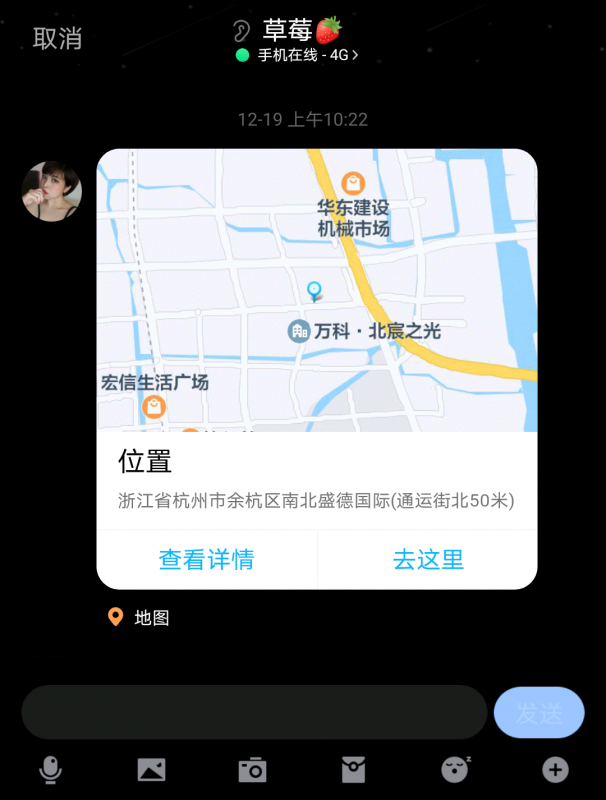Open 草莓's profile avatar
Screen dimensions: 606x800
52,191
